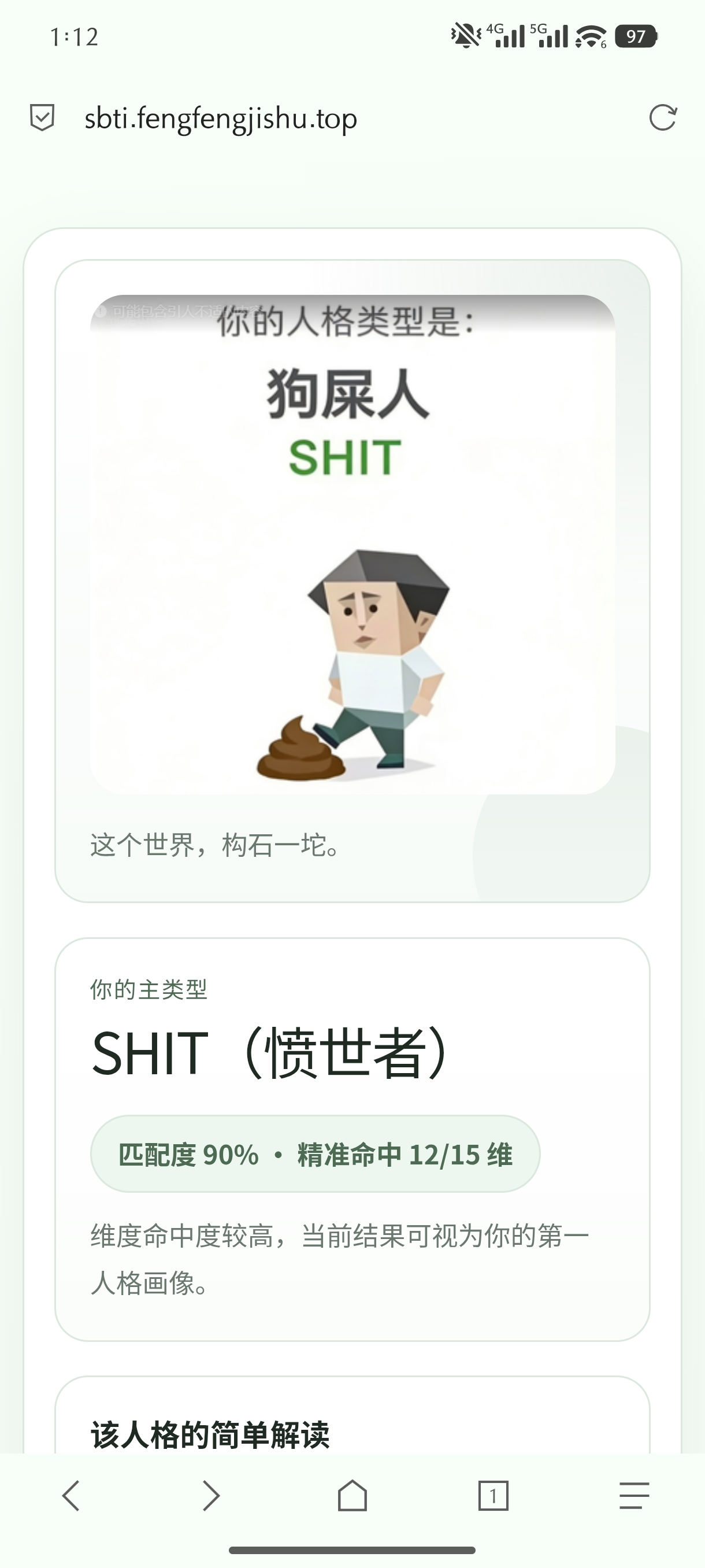The image size is (705, 1568).
Task: Open the tab switcher showing 1 tab
Action: pyautogui.click(x=493, y=1496)
